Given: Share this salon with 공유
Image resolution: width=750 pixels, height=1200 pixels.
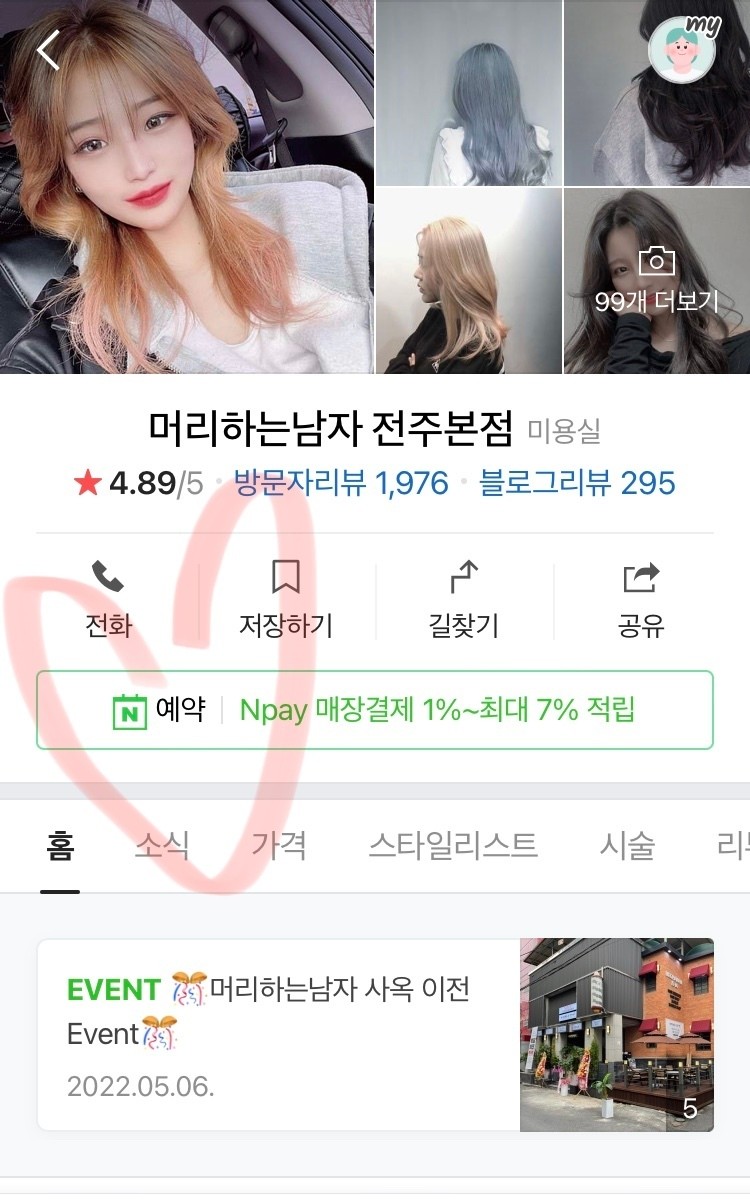Looking at the screenshot, I should (641, 599).
